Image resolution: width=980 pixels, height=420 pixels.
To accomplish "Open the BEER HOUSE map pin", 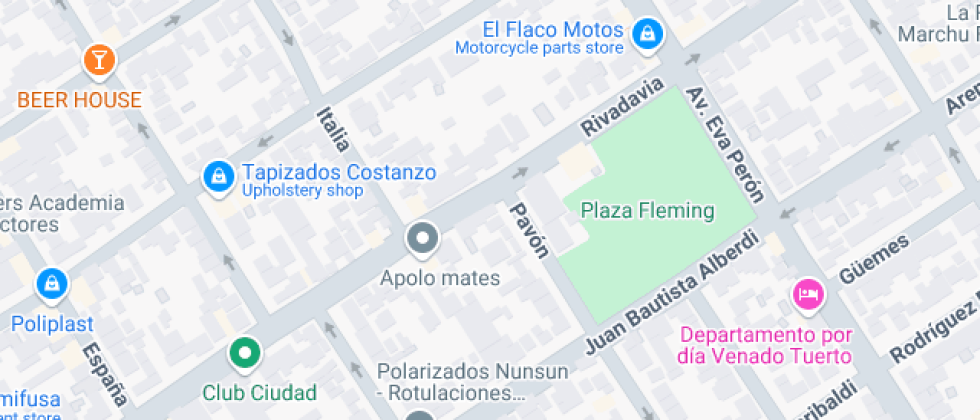I will click(99, 59).
